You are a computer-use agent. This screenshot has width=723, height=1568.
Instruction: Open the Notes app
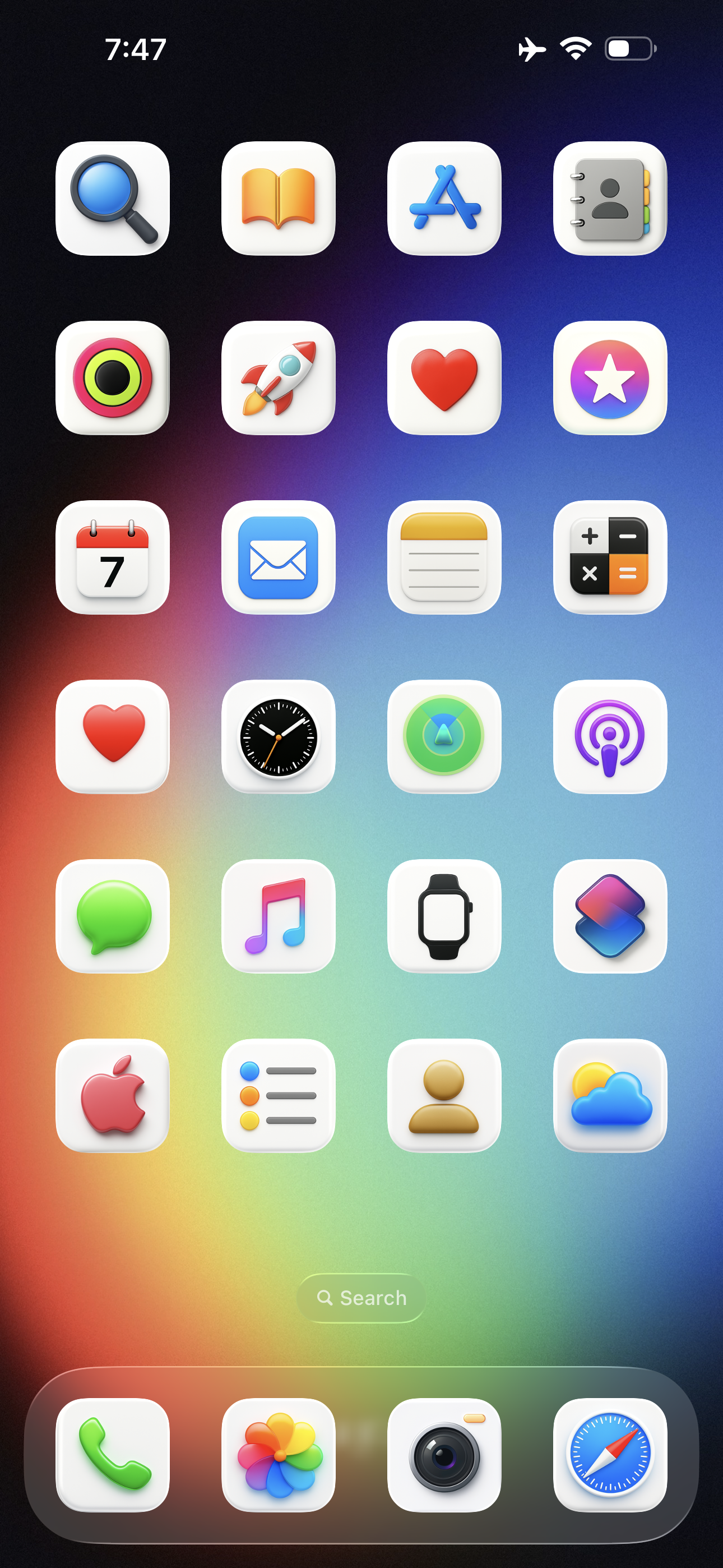tap(444, 557)
